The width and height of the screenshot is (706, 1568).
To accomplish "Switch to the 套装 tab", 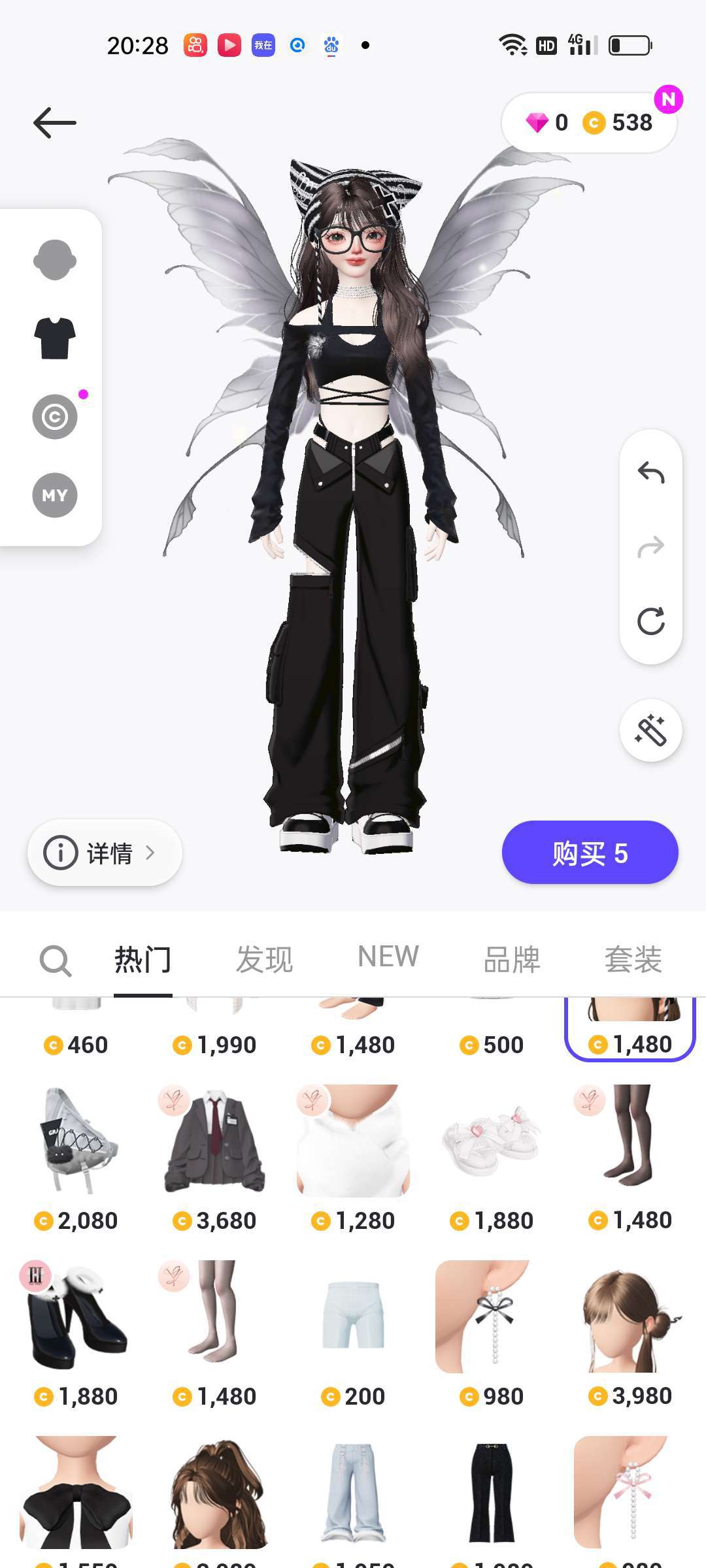I will pos(633,960).
